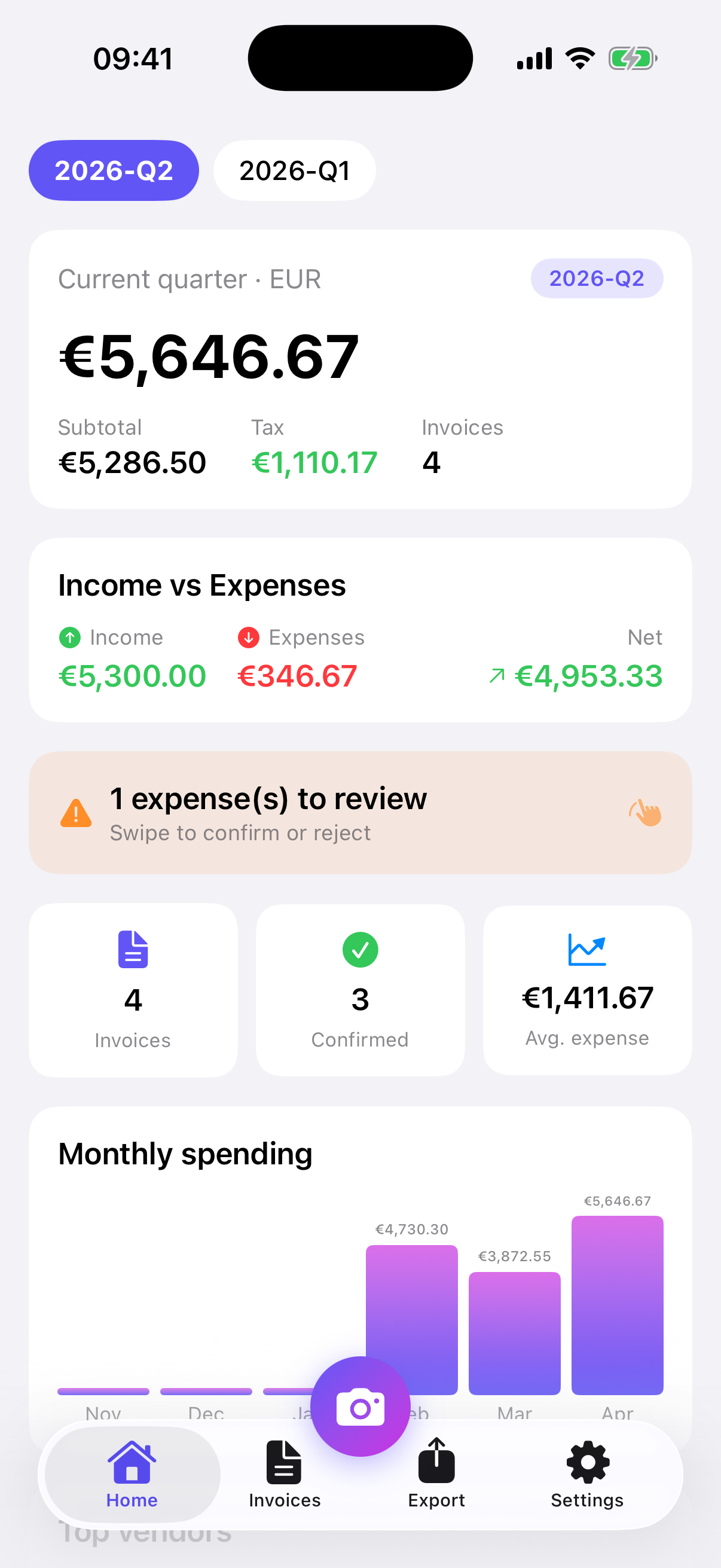The width and height of the screenshot is (721, 1568).
Task: Switch to the 2026-Q1 quarter tab
Action: click(295, 170)
